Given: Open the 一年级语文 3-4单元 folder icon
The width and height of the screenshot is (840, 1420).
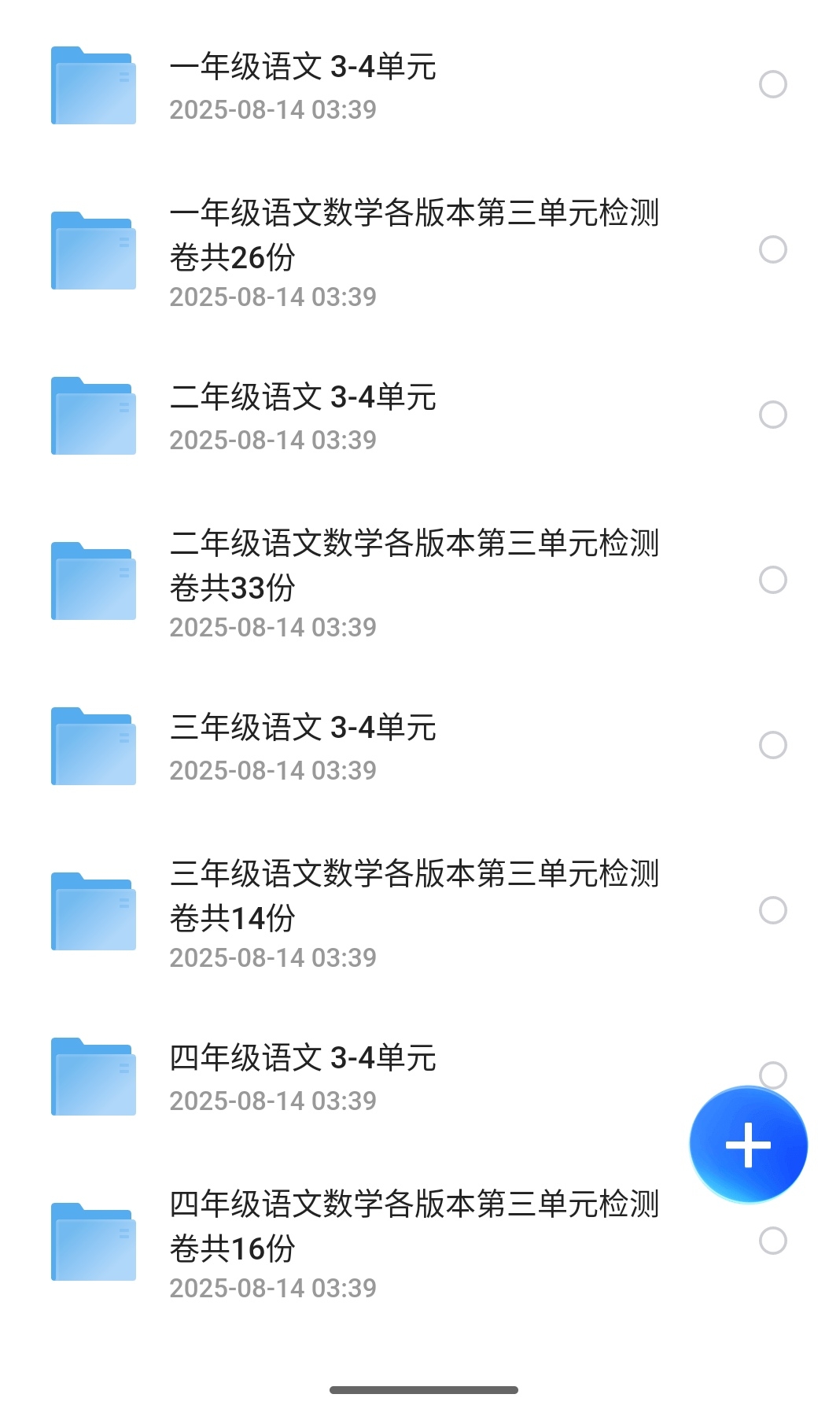Looking at the screenshot, I should click(x=92, y=85).
